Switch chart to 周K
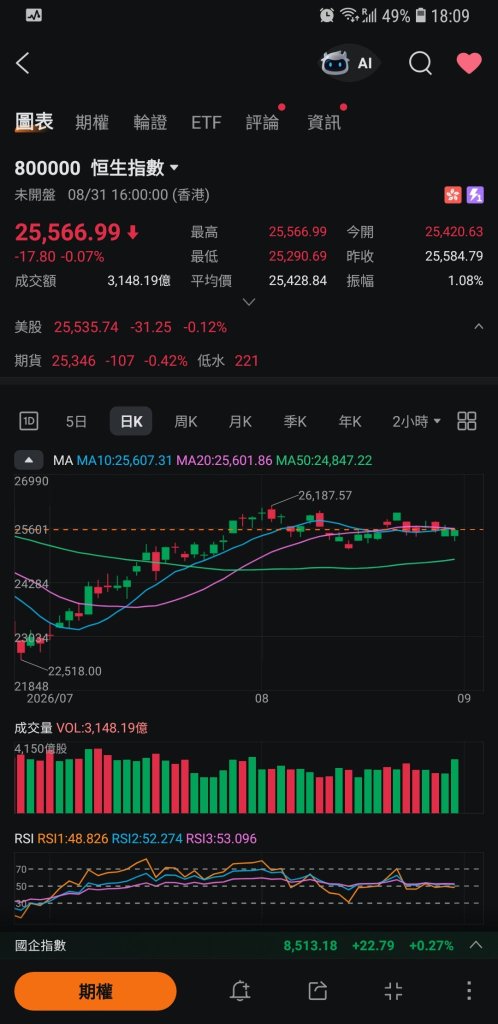 [185, 422]
